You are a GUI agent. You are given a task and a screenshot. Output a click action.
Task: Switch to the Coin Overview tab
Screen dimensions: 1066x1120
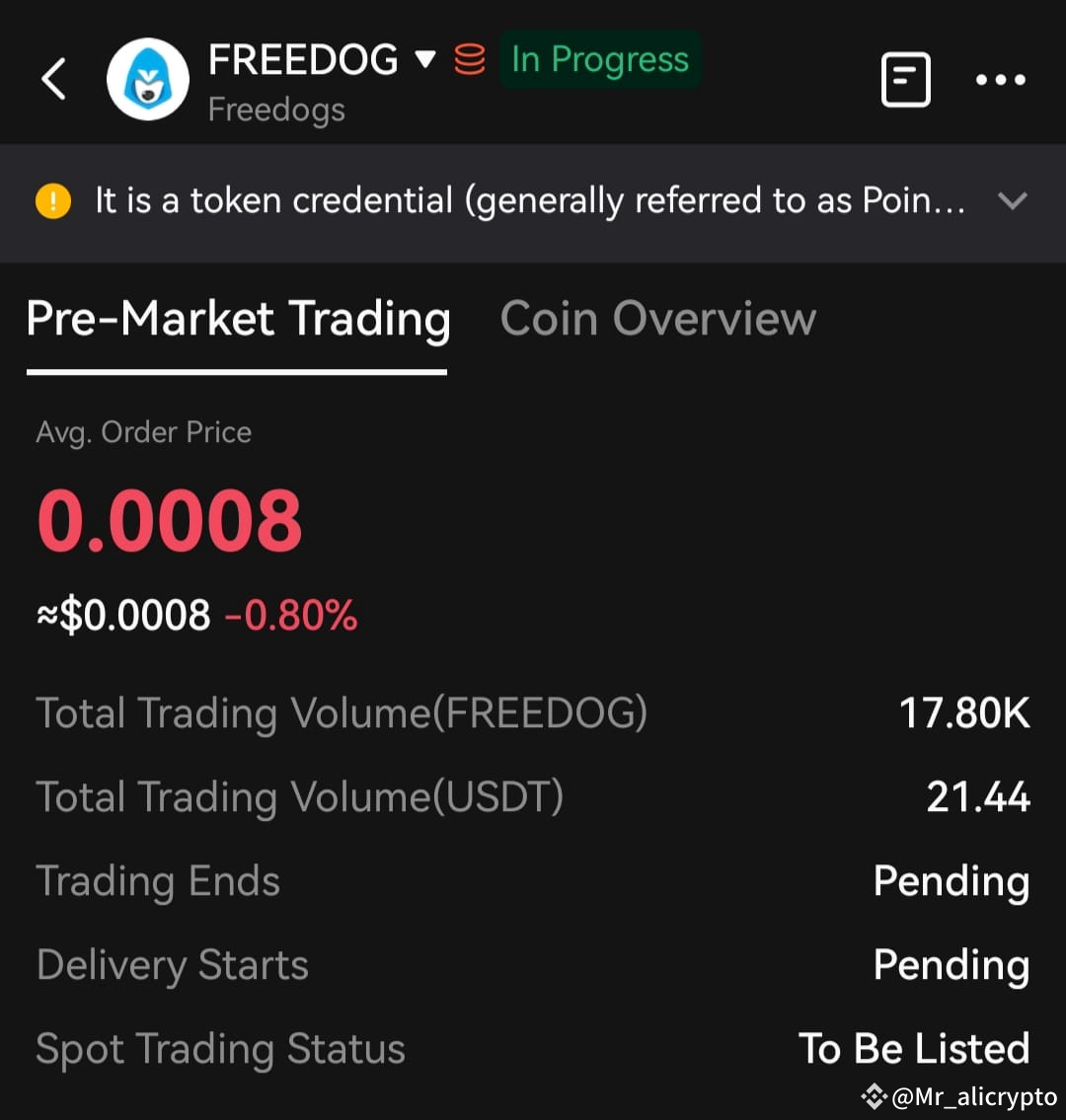point(658,318)
